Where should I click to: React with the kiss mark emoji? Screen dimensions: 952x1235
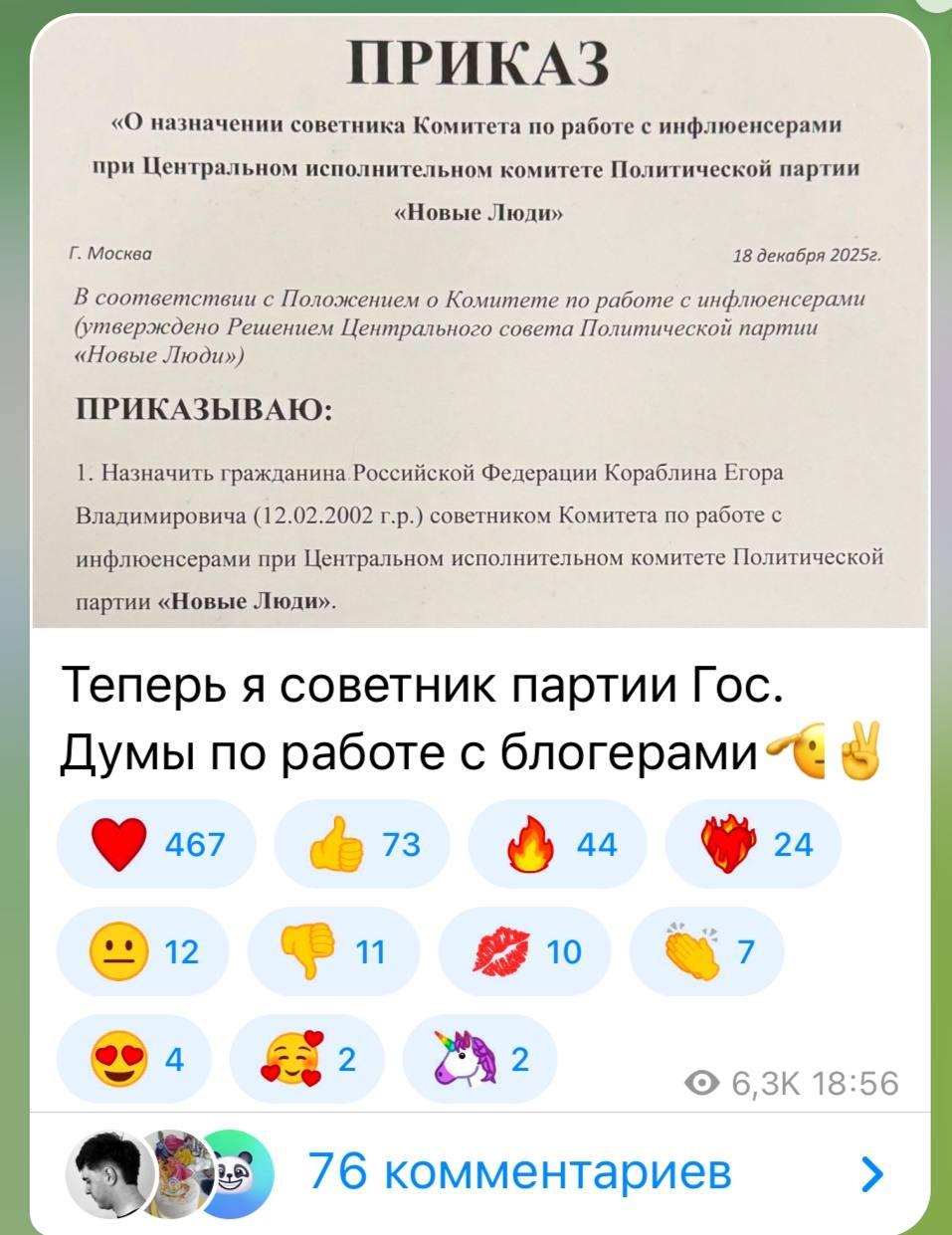point(524,952)
